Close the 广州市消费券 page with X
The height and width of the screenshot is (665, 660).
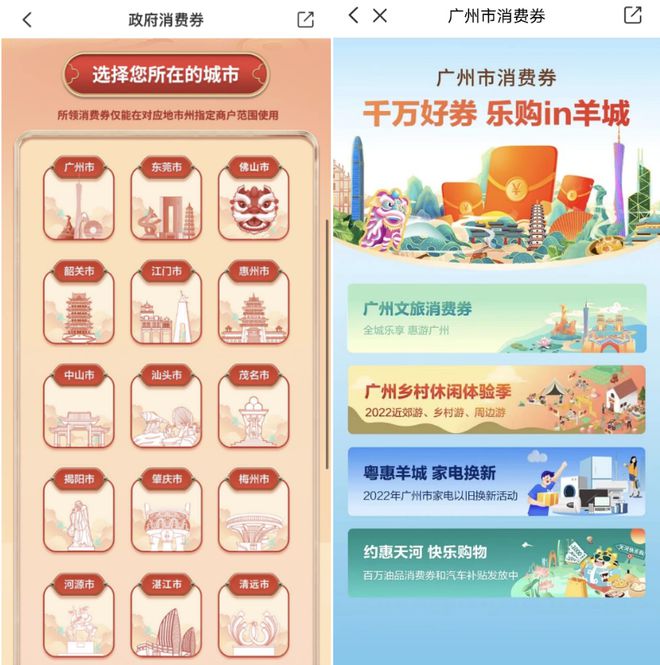click(380, 16)
